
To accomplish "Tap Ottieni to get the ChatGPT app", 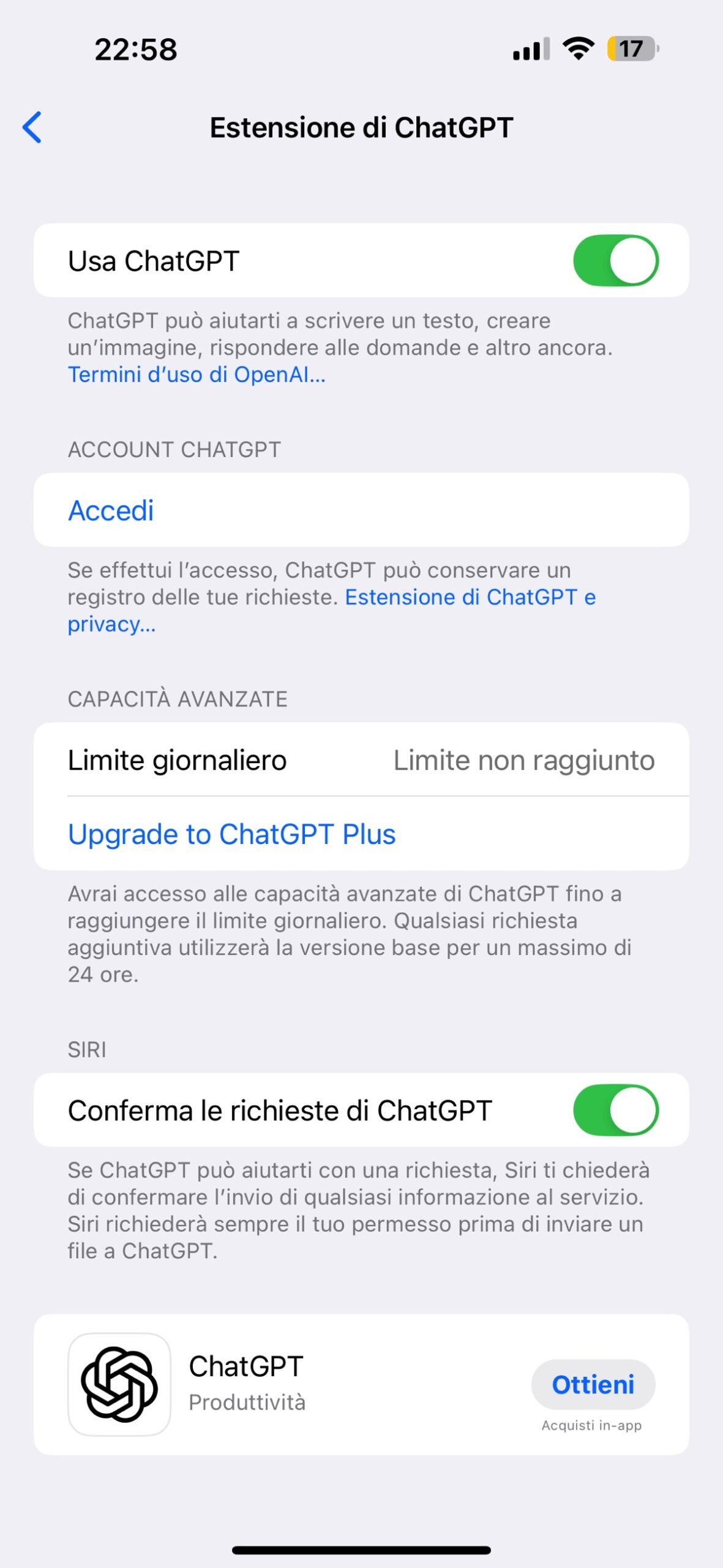I will [x=593, y=1385].
